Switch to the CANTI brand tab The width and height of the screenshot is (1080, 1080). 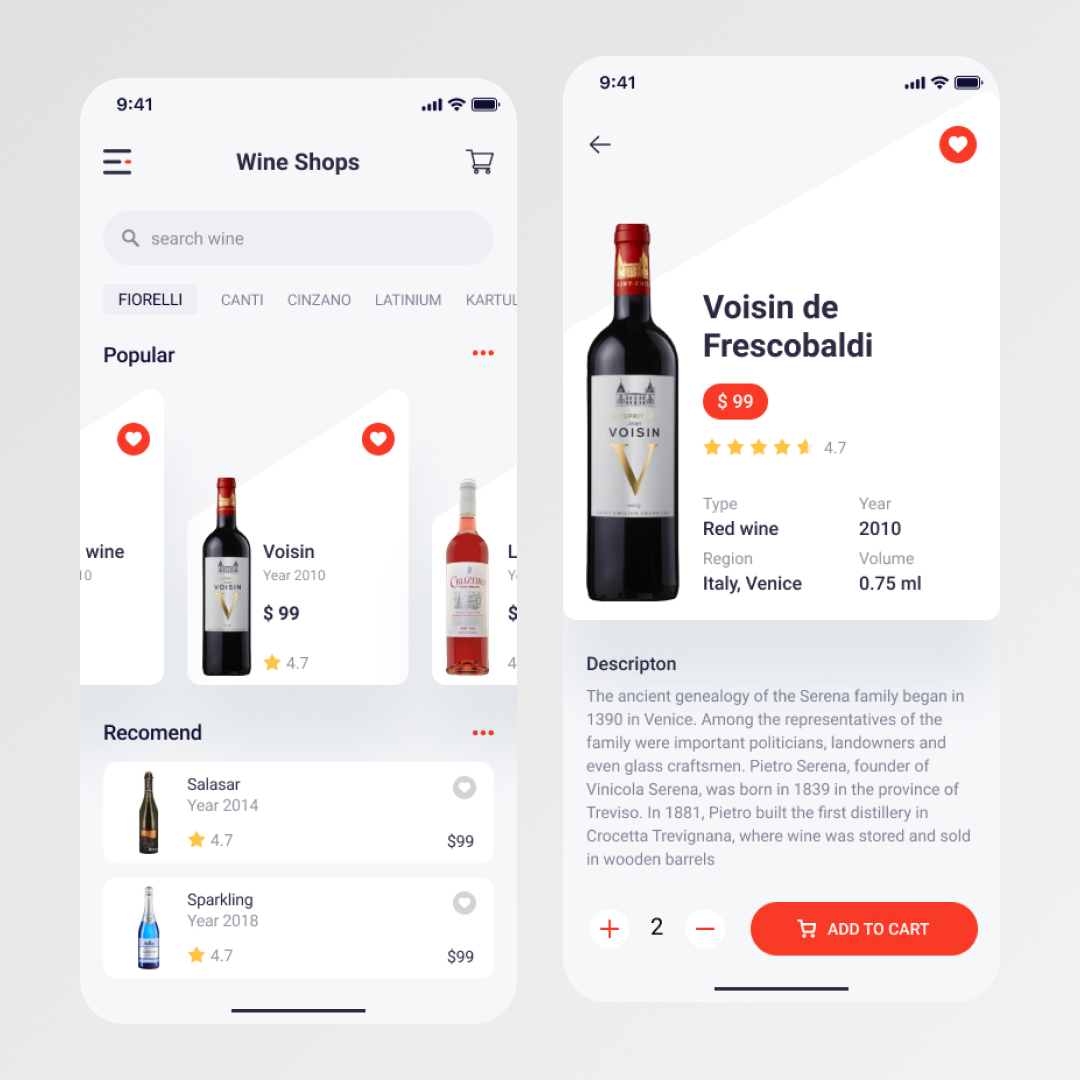pos(242,299)
